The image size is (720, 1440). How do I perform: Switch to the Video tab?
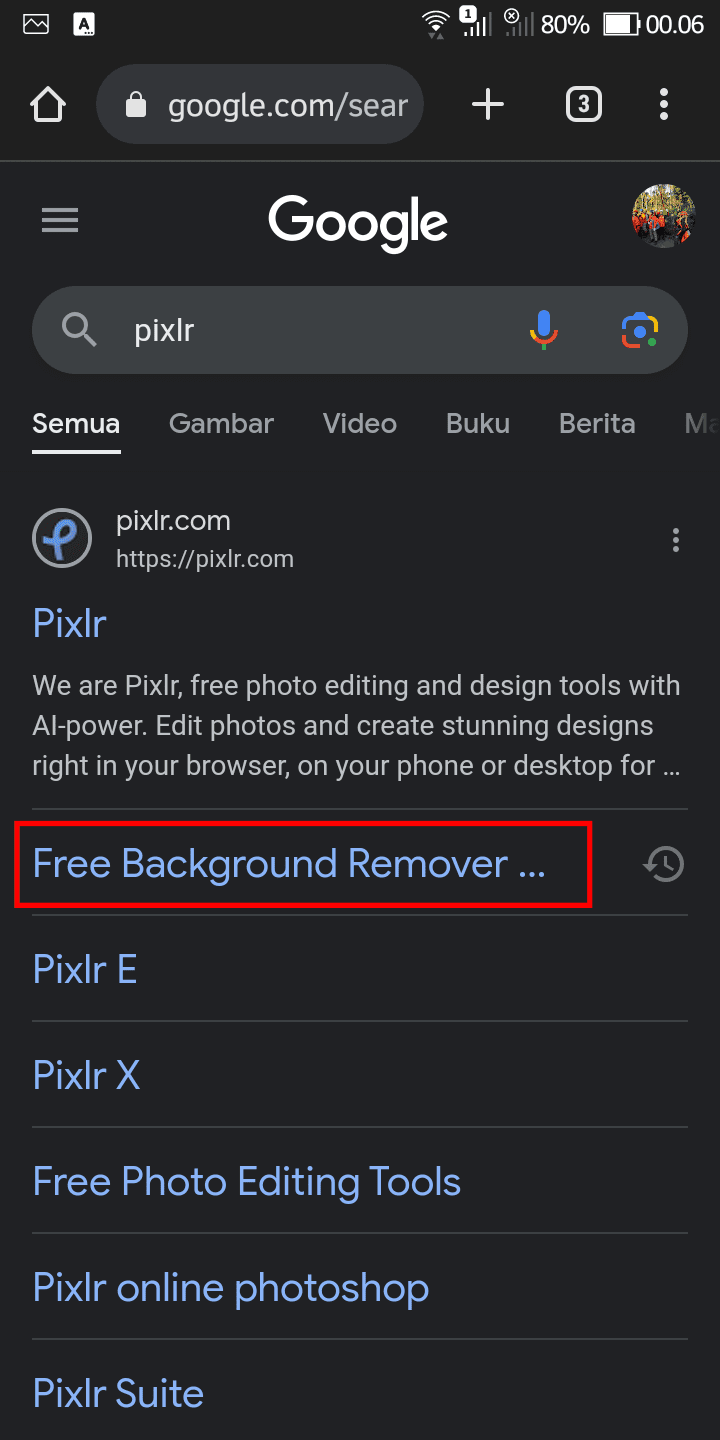360,424
